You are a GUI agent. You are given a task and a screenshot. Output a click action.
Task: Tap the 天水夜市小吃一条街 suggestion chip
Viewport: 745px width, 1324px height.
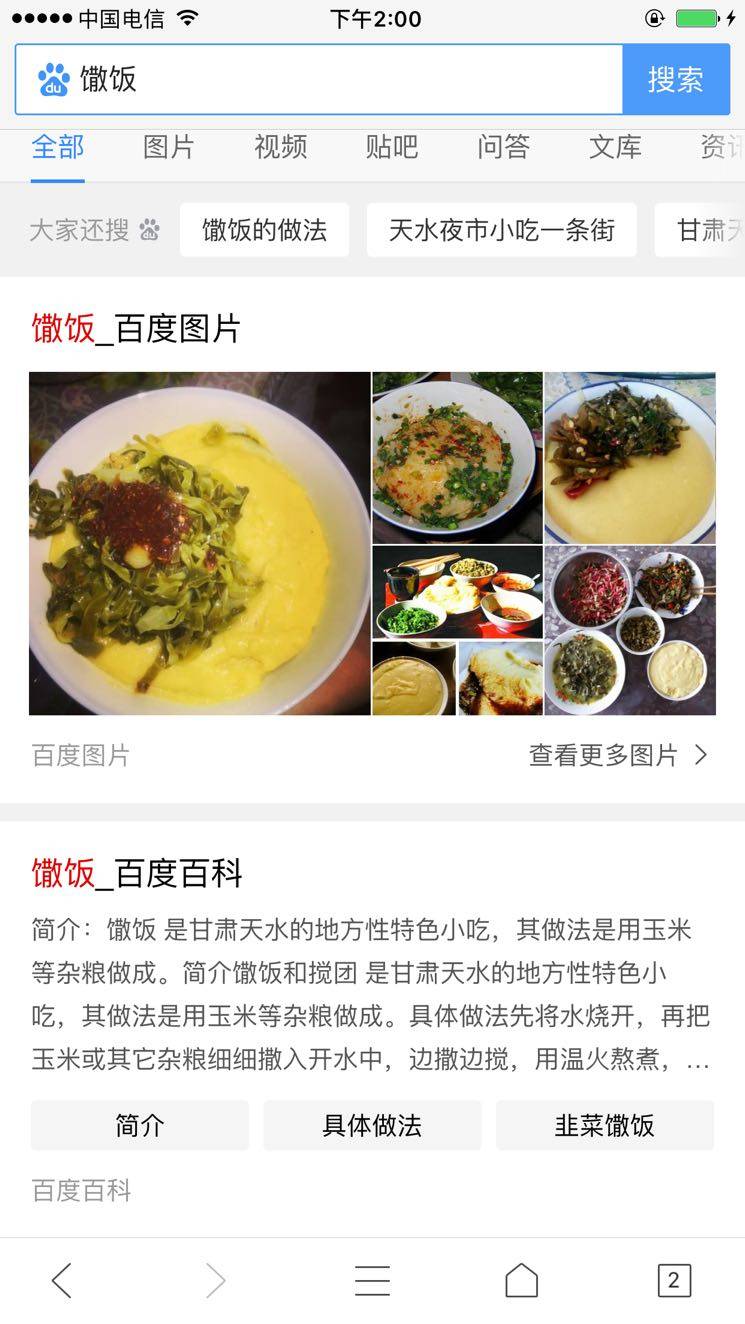[x=501, y=230]
